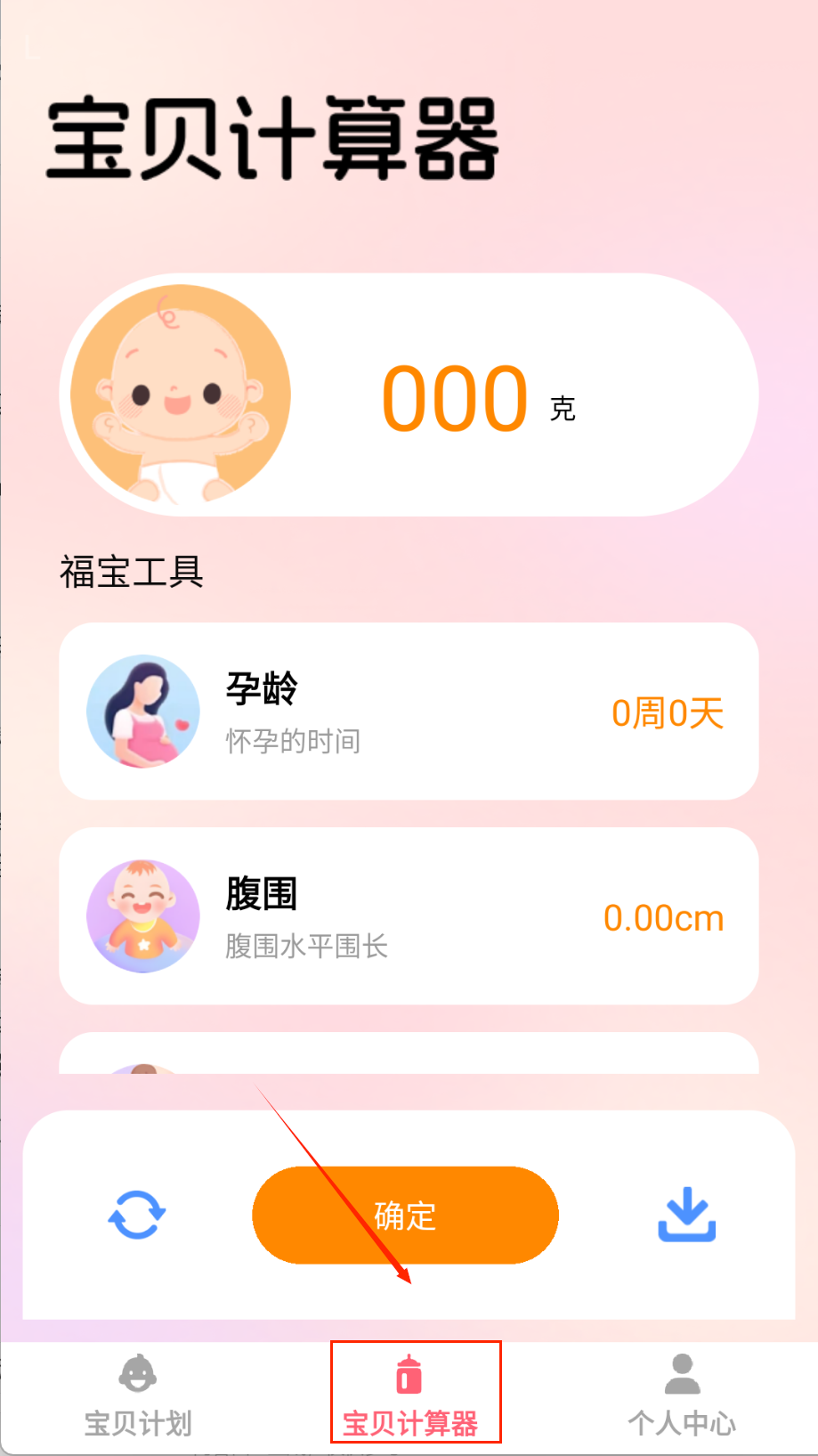Click the smiling baby icon on 腹围 card

[142, 916]
